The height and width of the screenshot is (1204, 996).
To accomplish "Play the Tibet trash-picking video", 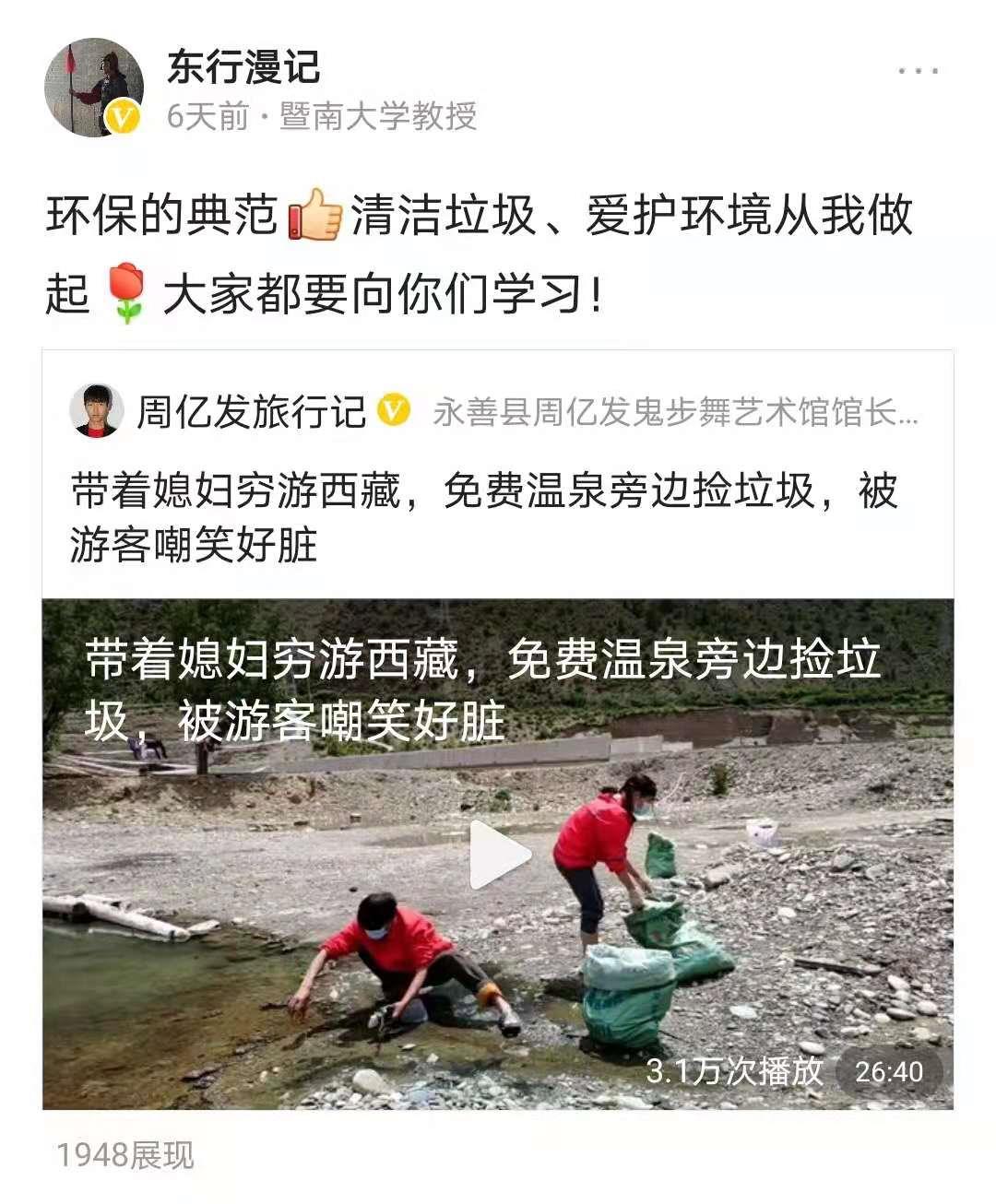I will (498, 854).
